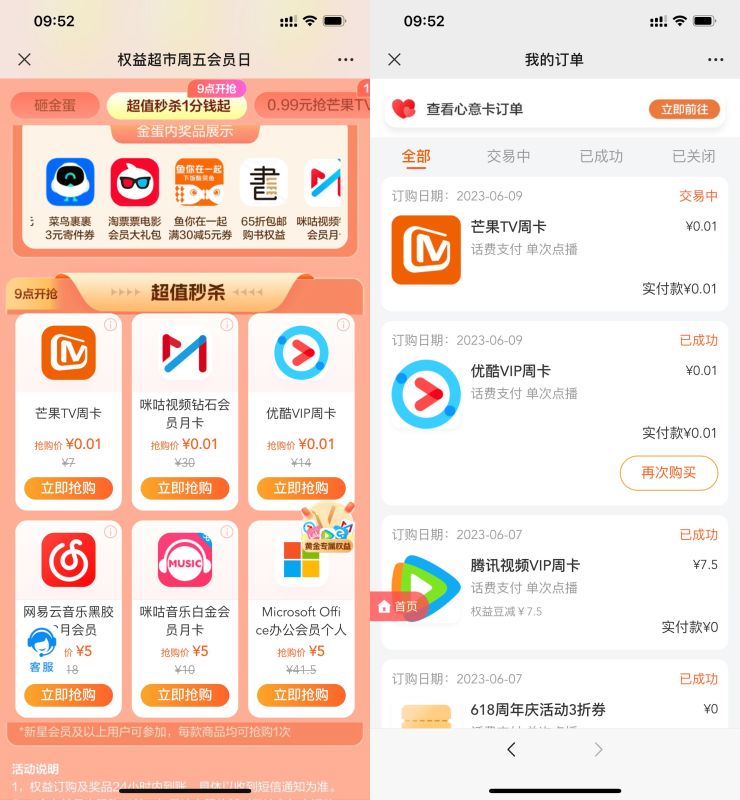
Task: Tap 立即抢购 for 优酷VIP周卡 deal
Action: click(301, 488)
